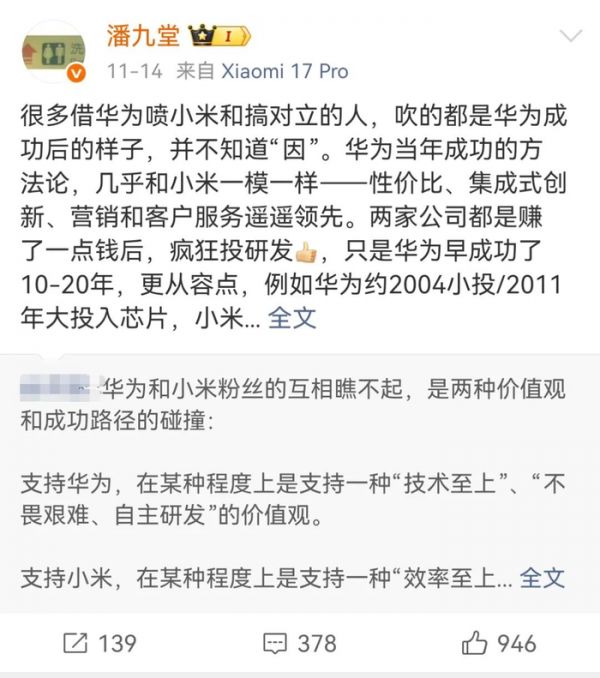600x678 pixels.
Task: Expand full text of 潘九堂's post
Action: pyautogui.click(x=293, y=318)
